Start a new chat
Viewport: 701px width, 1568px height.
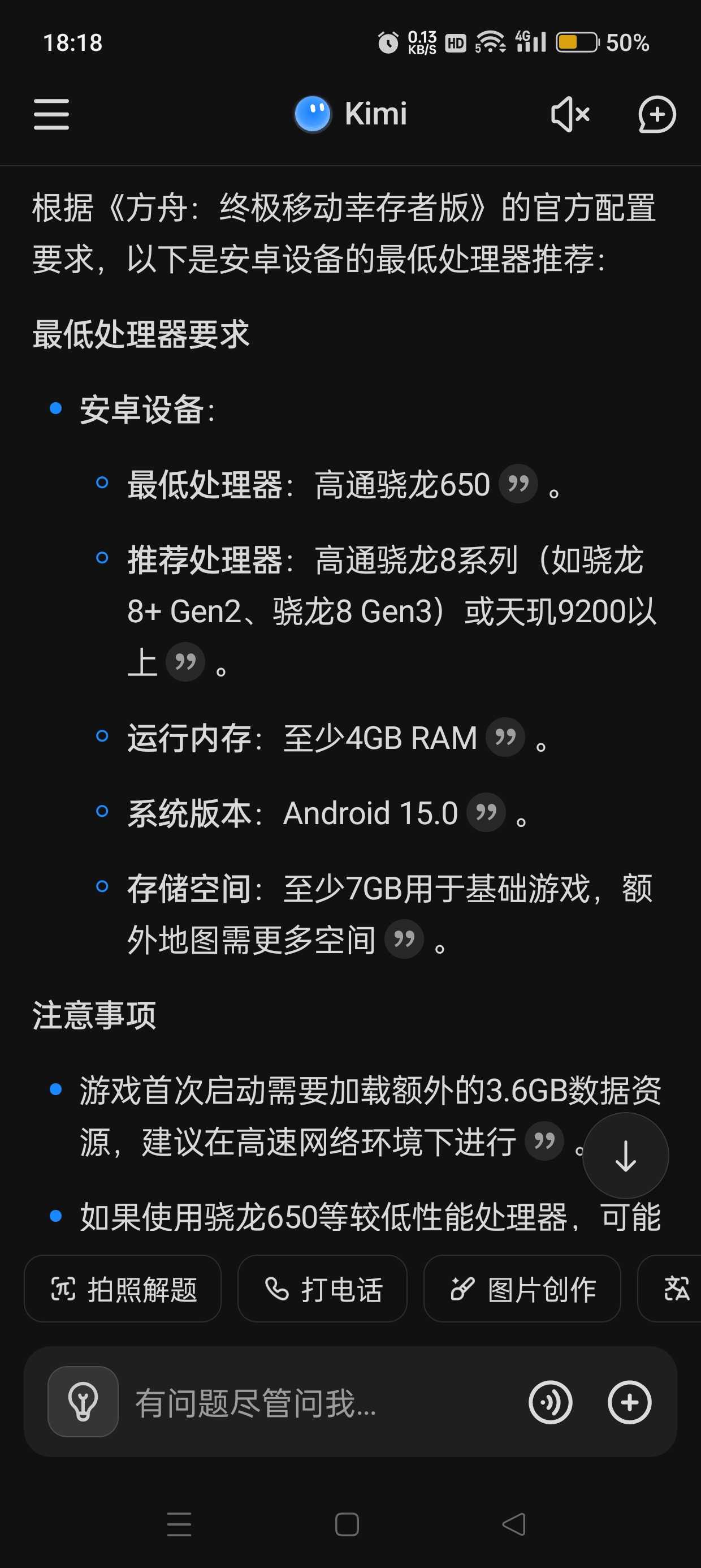(x=656, y=114)
